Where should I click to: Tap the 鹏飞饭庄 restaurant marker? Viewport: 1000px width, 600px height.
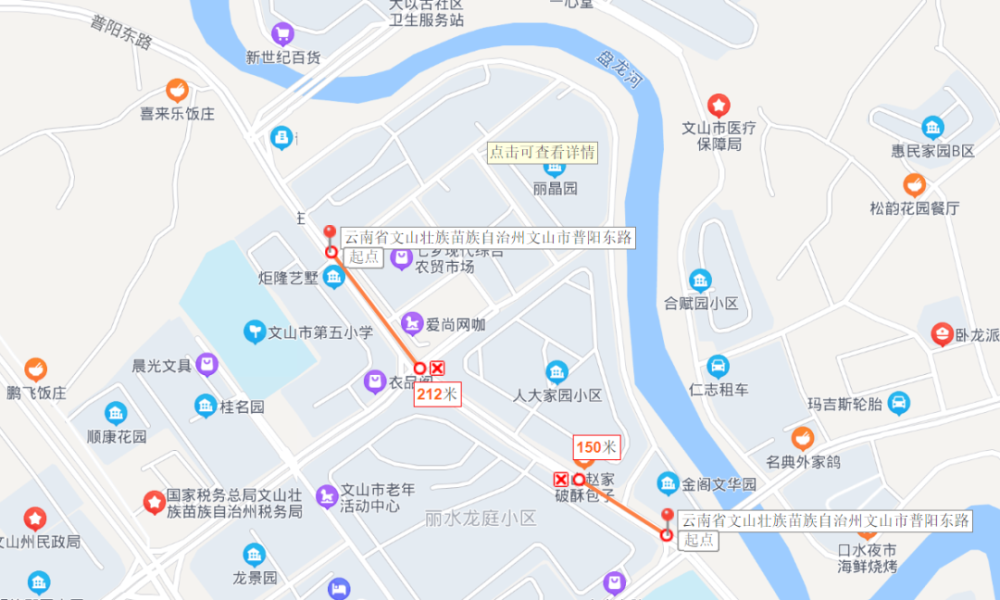pos(36,369)
